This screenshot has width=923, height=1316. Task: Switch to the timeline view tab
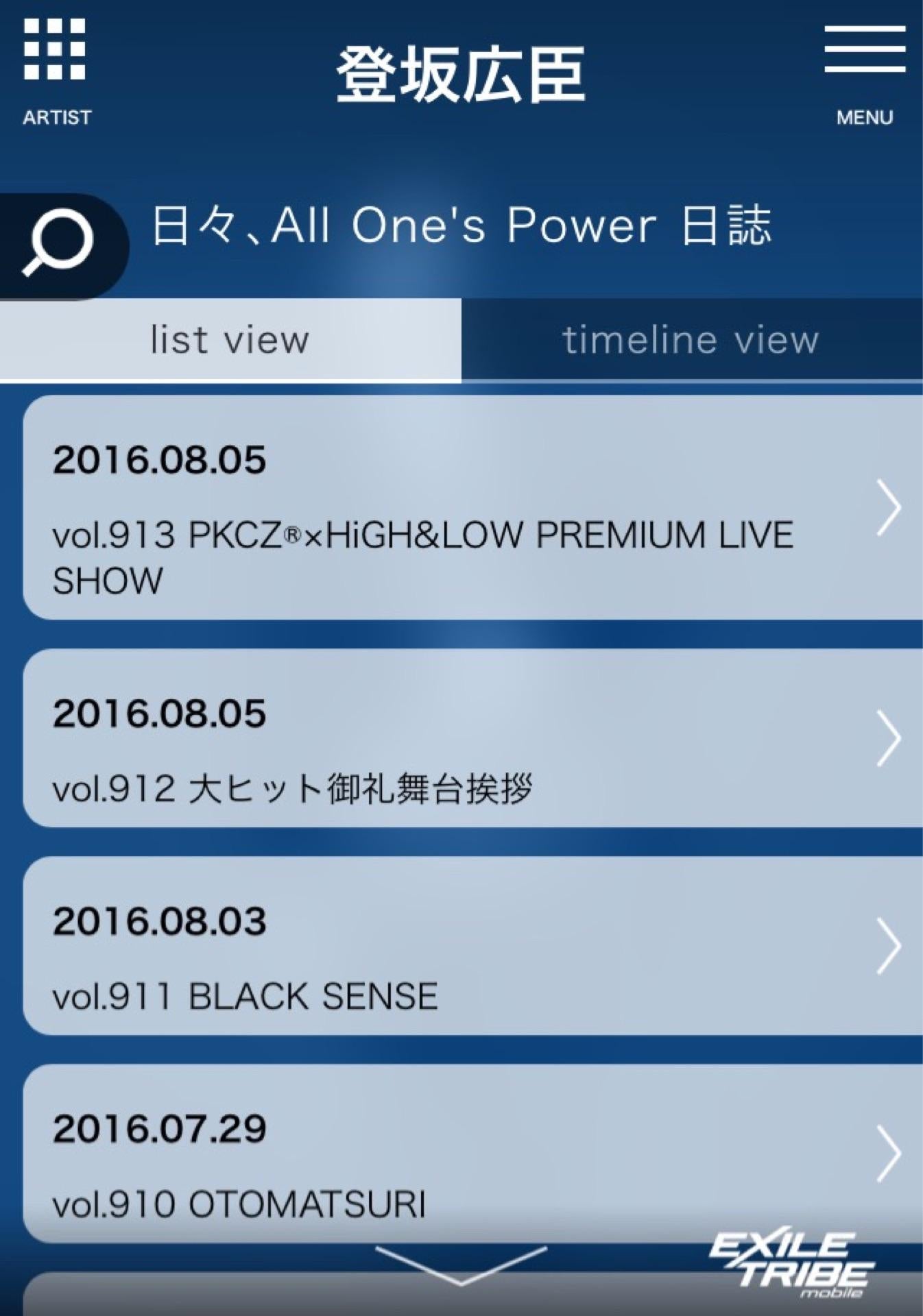(691, 340)
